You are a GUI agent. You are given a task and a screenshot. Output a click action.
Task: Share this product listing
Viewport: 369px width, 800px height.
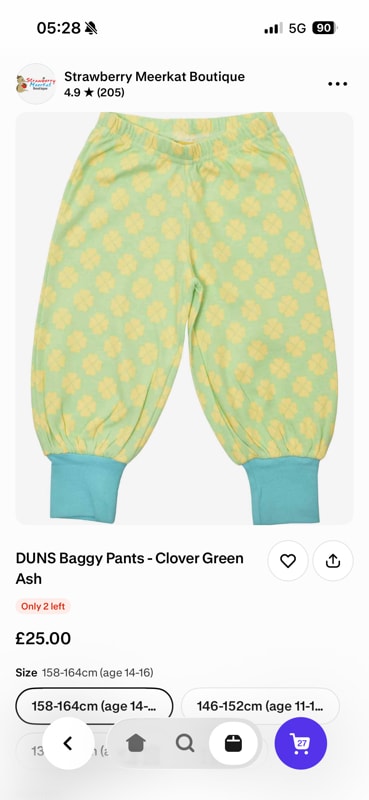click(x=333, y=561)
